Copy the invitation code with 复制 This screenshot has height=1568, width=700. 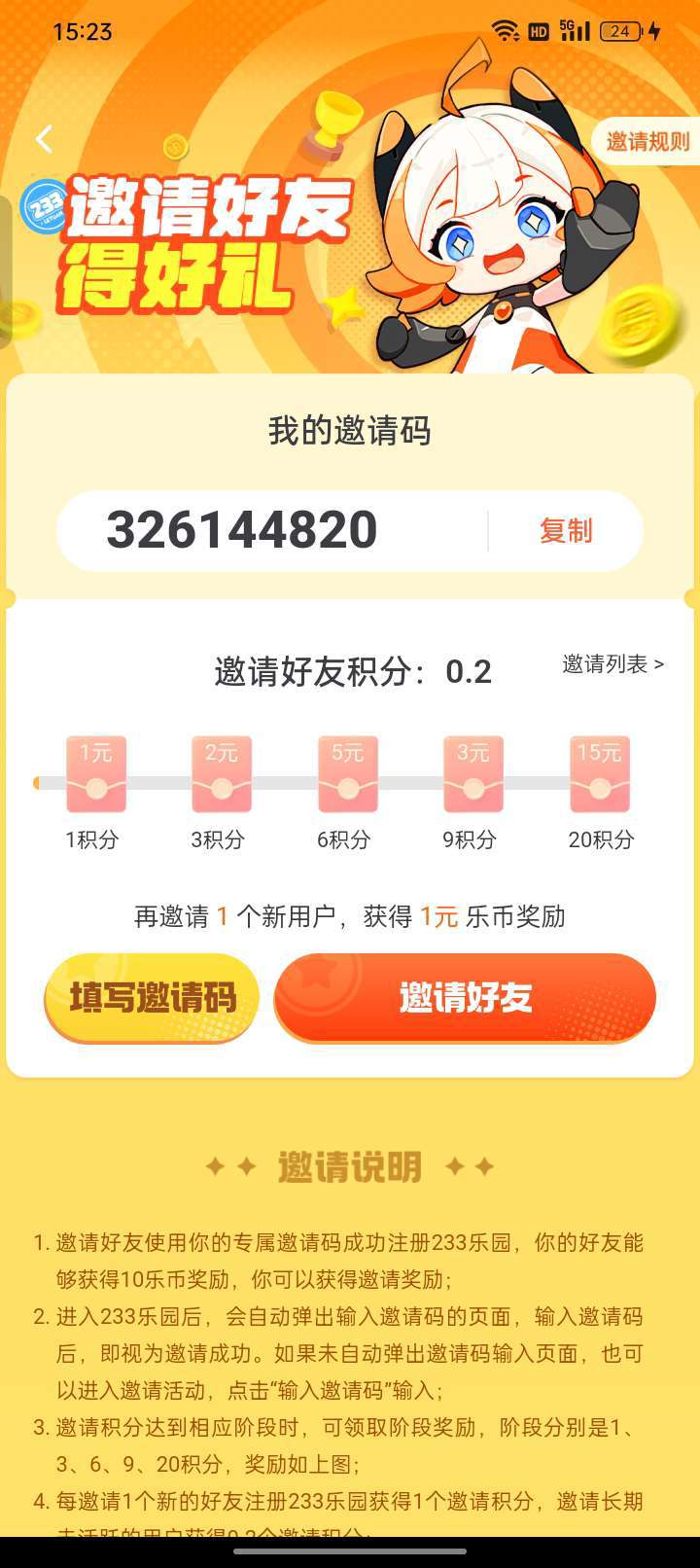coord(566,531)
